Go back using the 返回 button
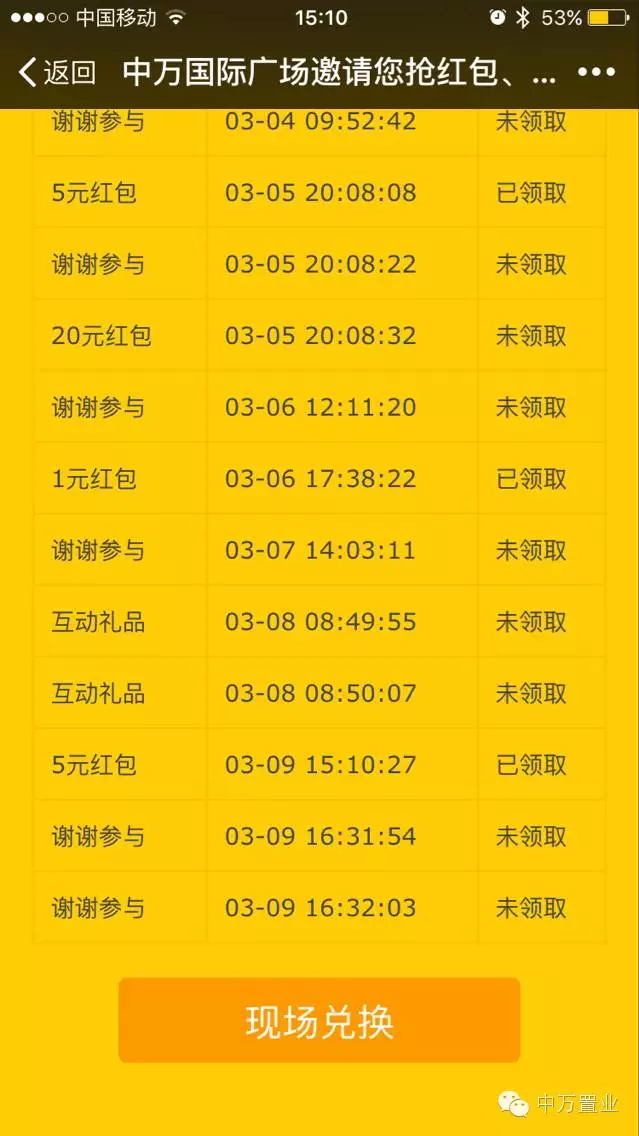 (57, 72)
